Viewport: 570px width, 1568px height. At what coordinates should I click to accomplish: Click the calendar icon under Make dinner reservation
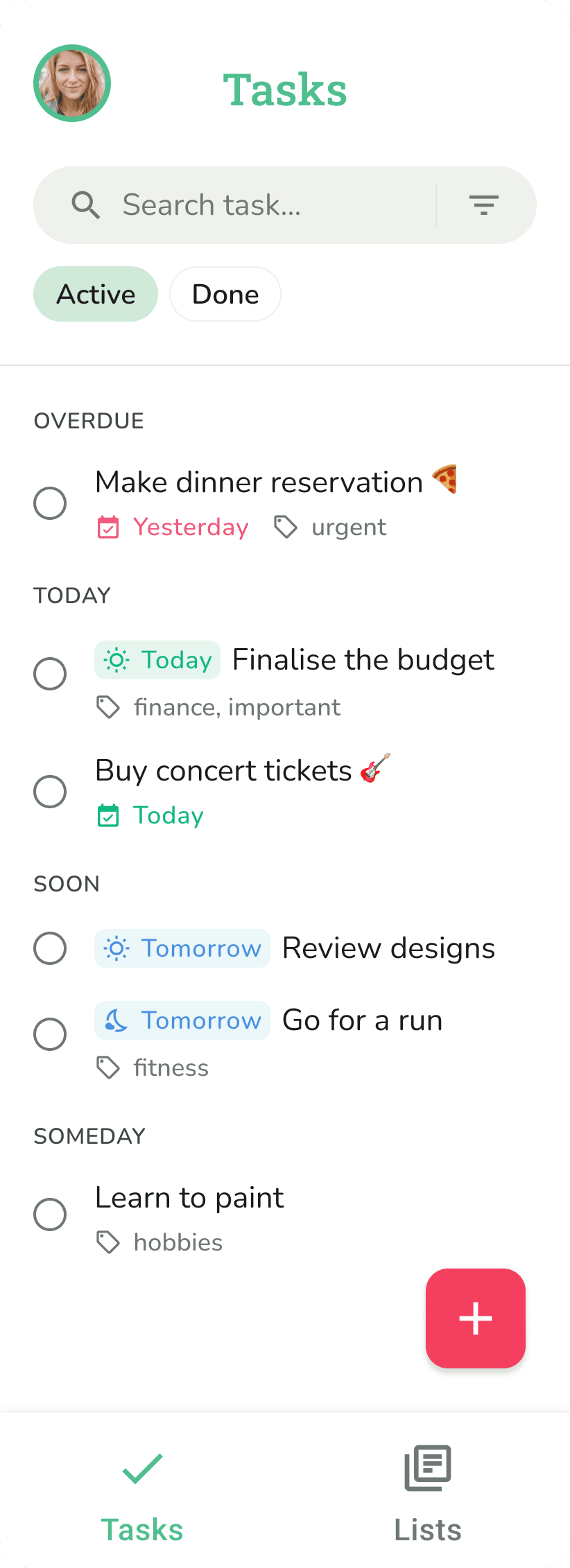coord(108,527)
